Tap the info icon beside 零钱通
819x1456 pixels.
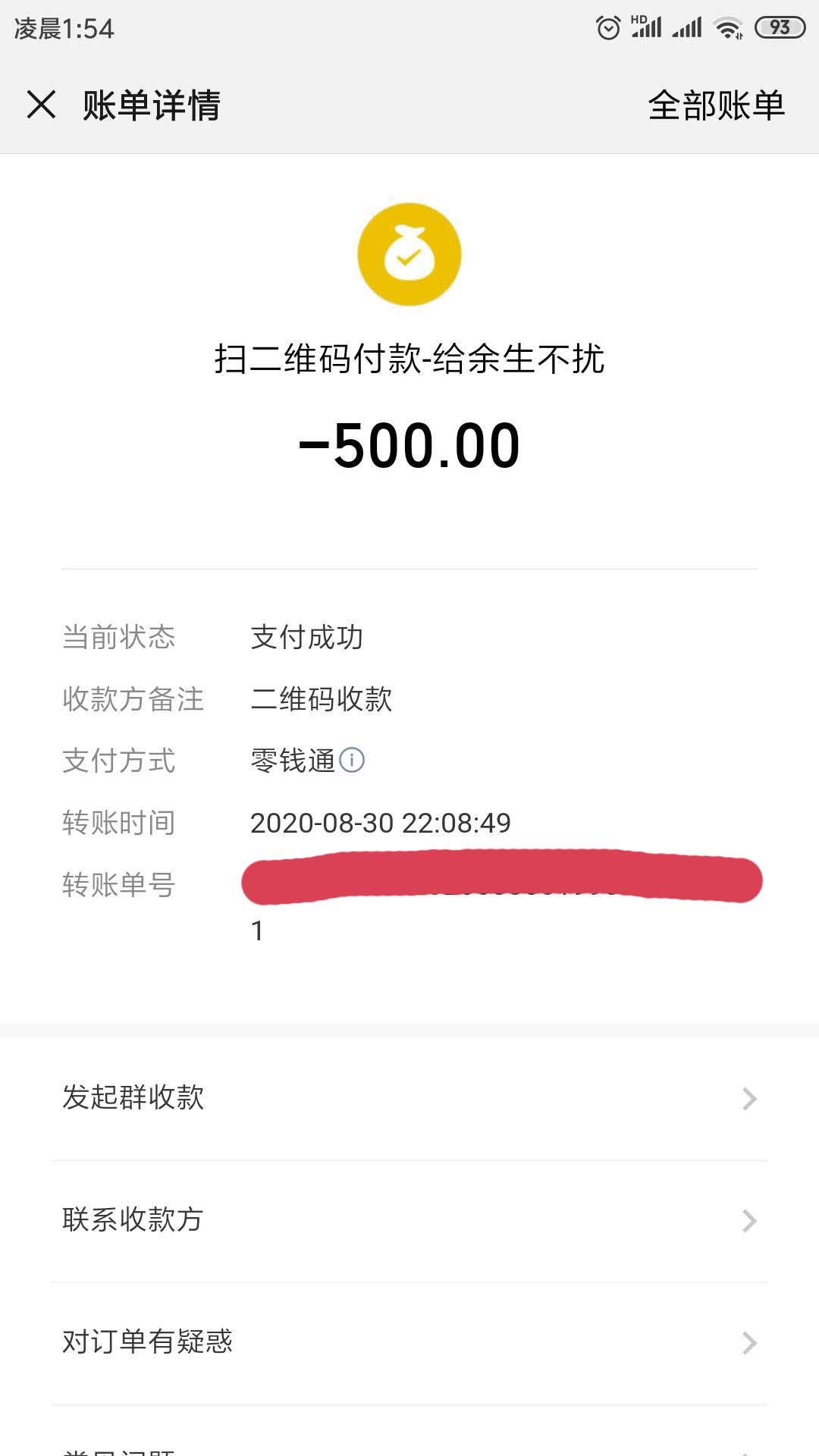pos(352,760)
